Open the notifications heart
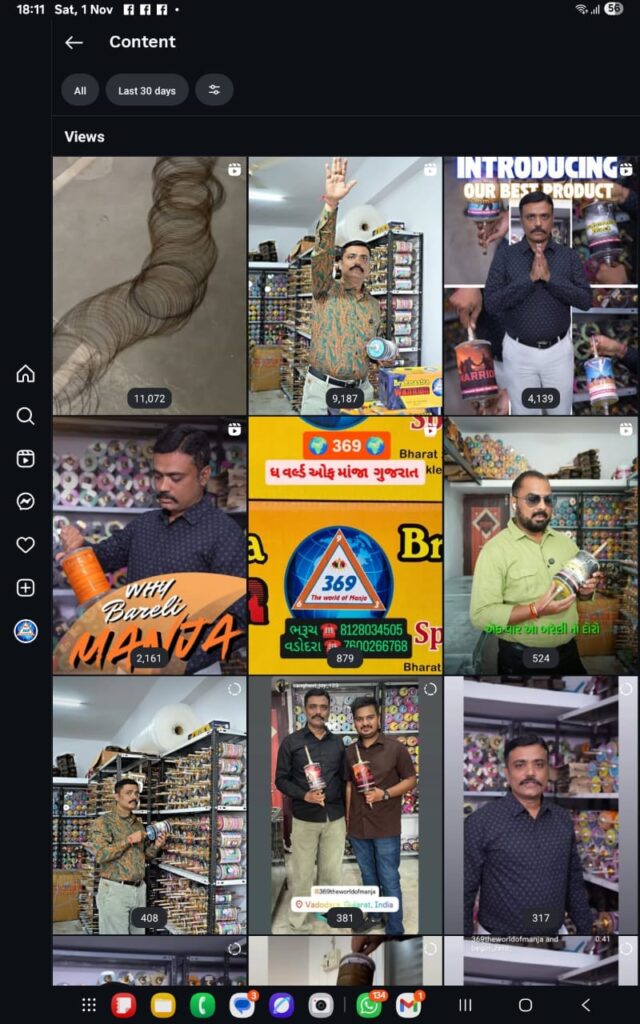This screenshot has width=640, height=1024. tap(26, 545)
